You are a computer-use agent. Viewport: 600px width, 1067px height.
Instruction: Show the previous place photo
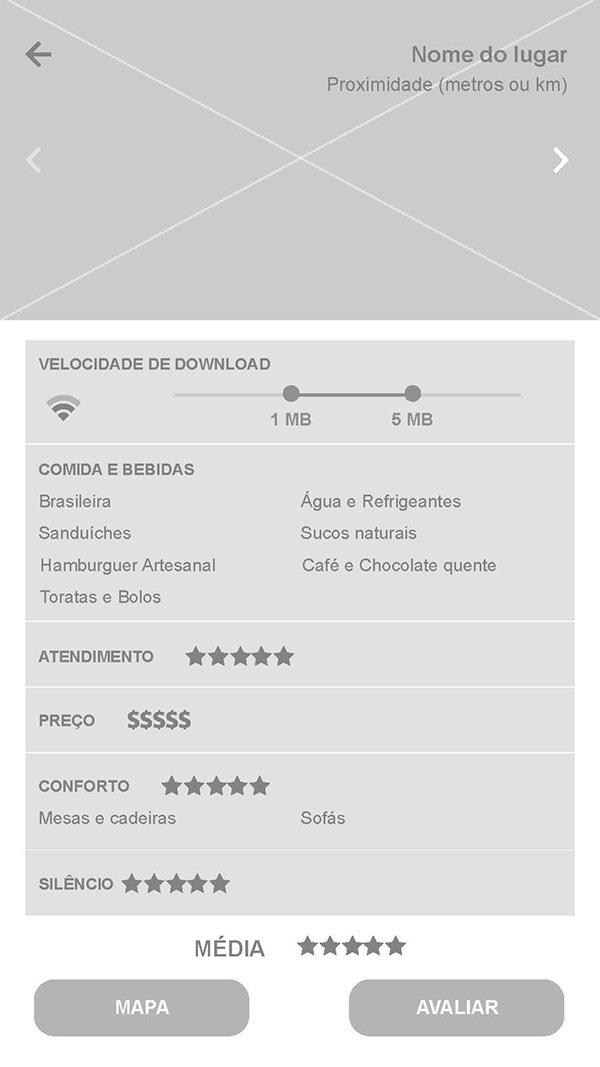pos(34,160)
